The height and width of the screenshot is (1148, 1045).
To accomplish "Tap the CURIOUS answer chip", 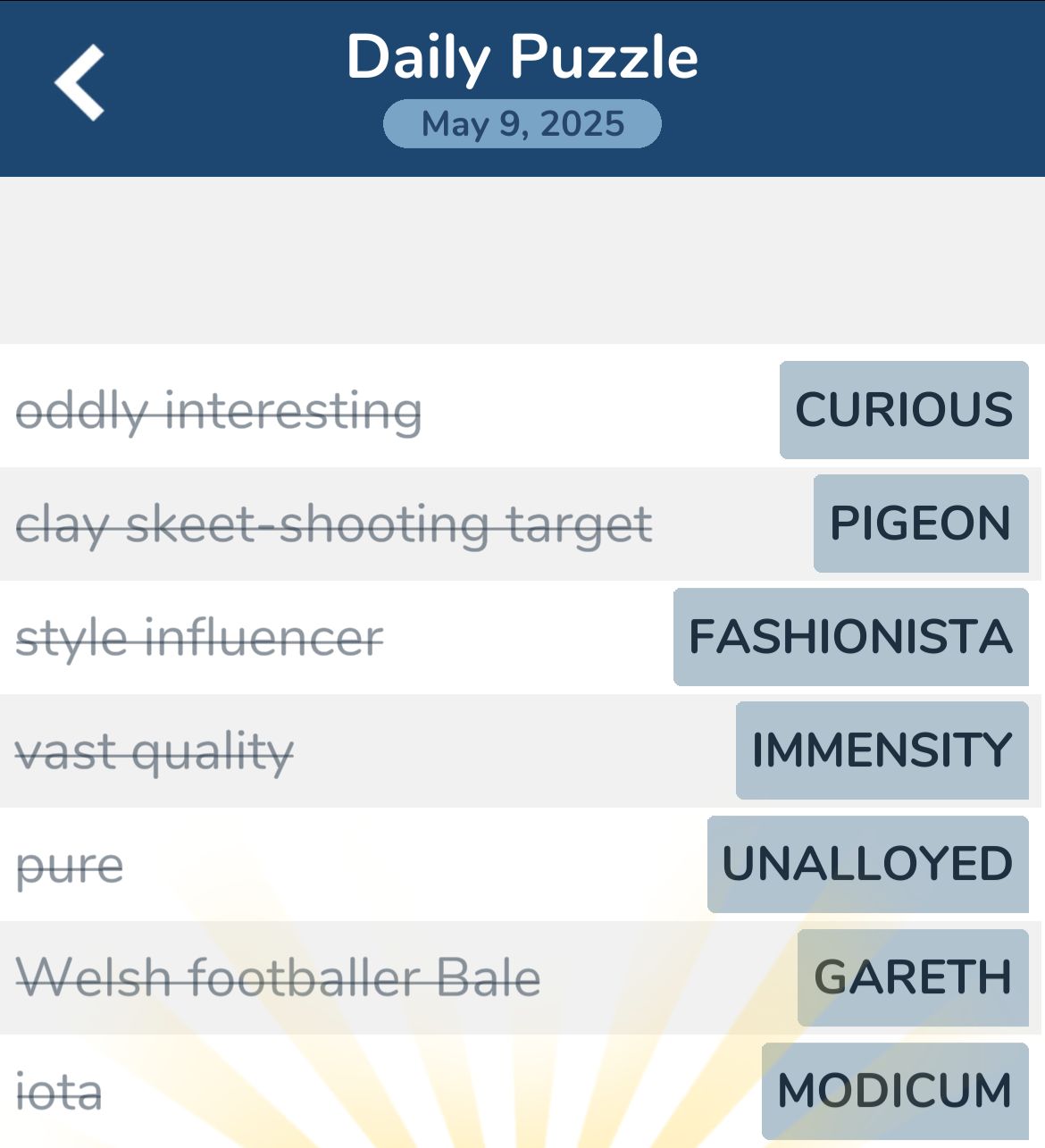I will pos(903,410).
